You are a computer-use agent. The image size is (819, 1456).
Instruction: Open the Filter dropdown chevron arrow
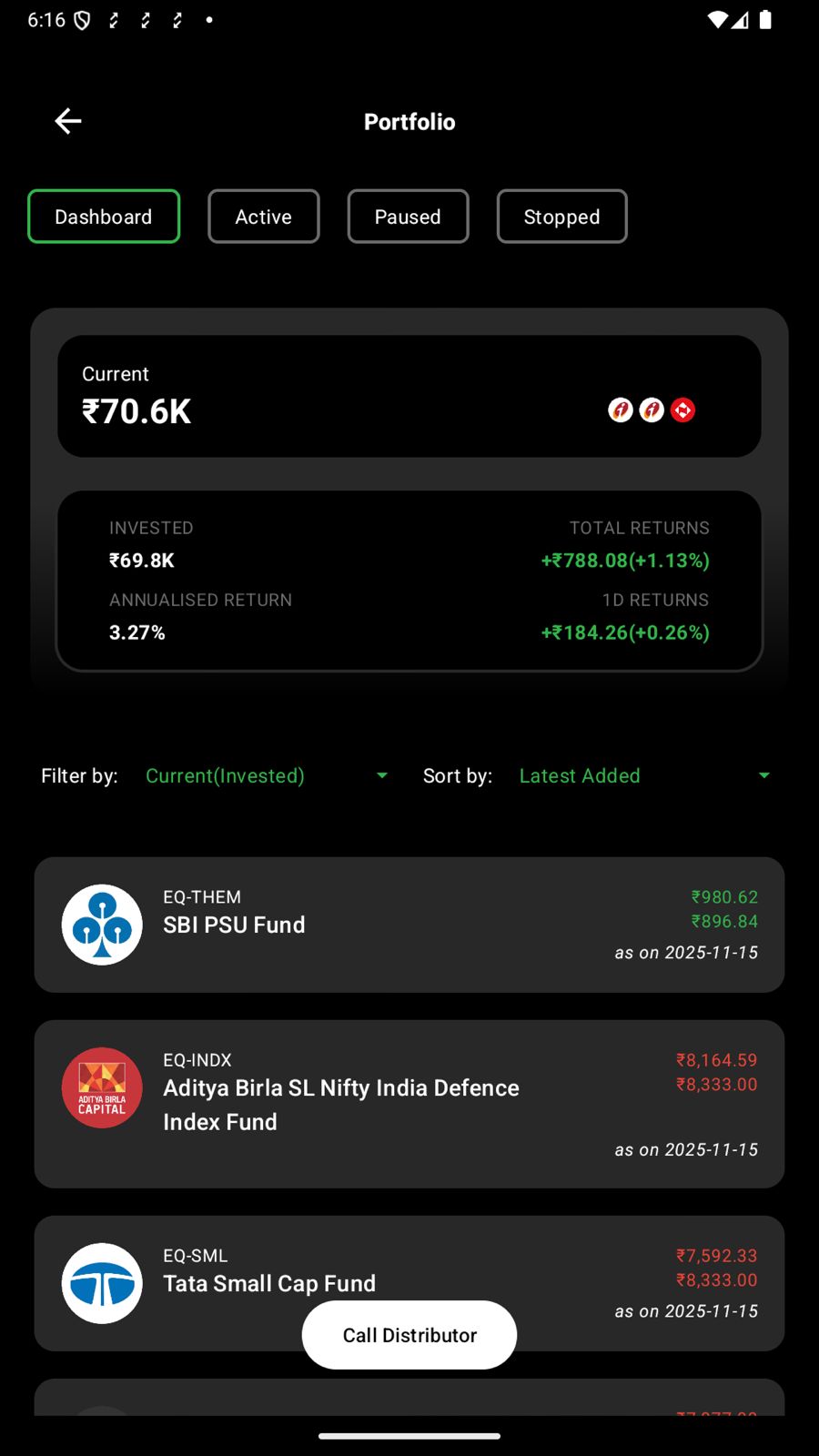point(381,775)
